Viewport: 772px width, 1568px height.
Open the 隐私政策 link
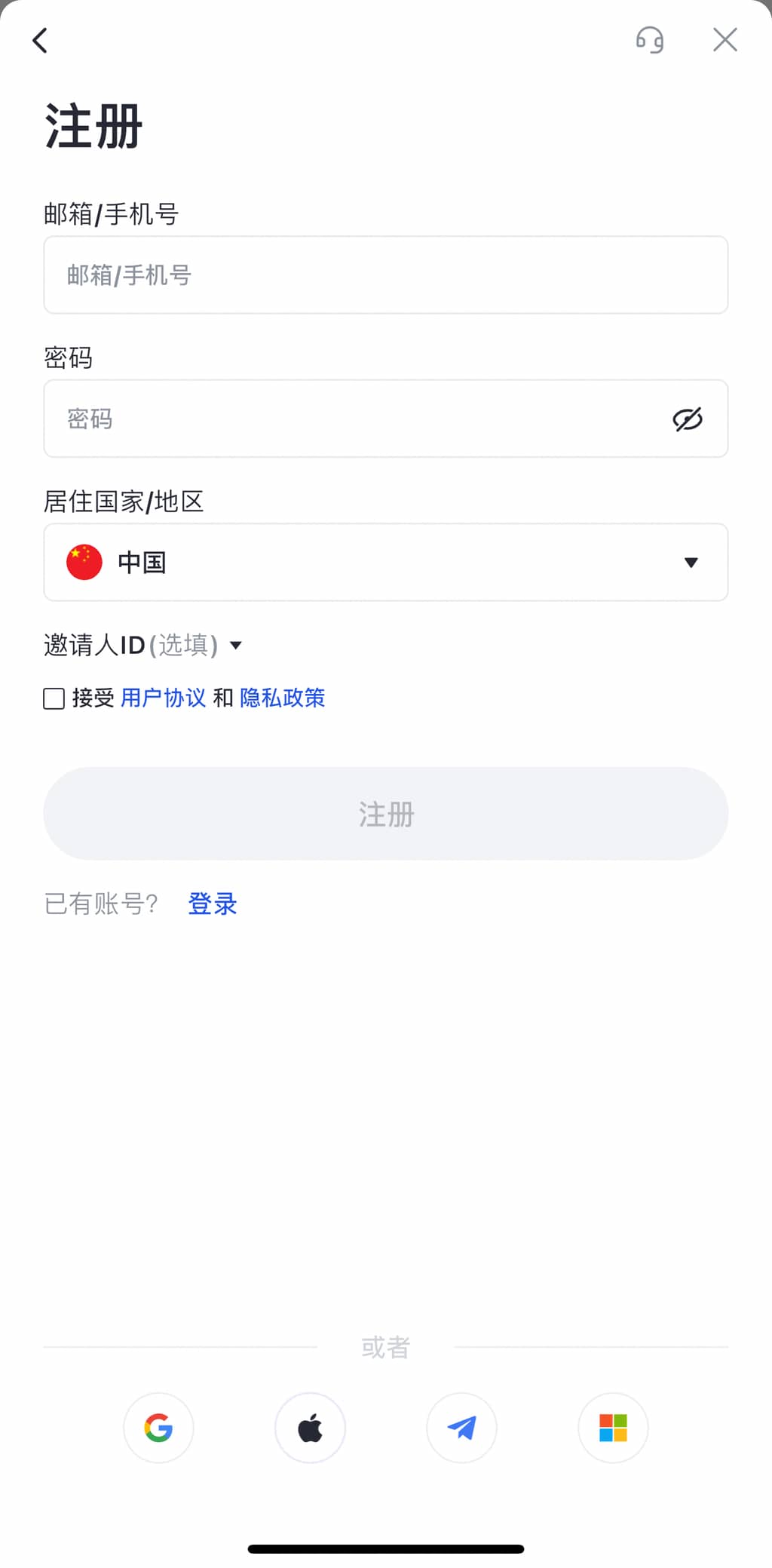(282, 698)
